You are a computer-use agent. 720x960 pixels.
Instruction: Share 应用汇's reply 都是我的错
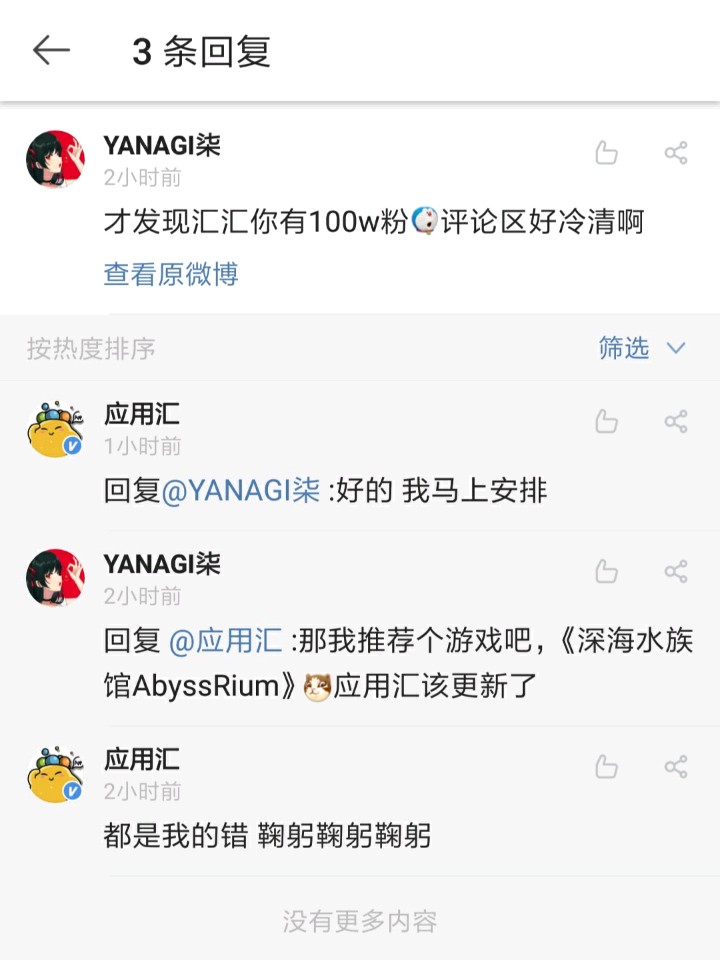click(x=676, y=767)
